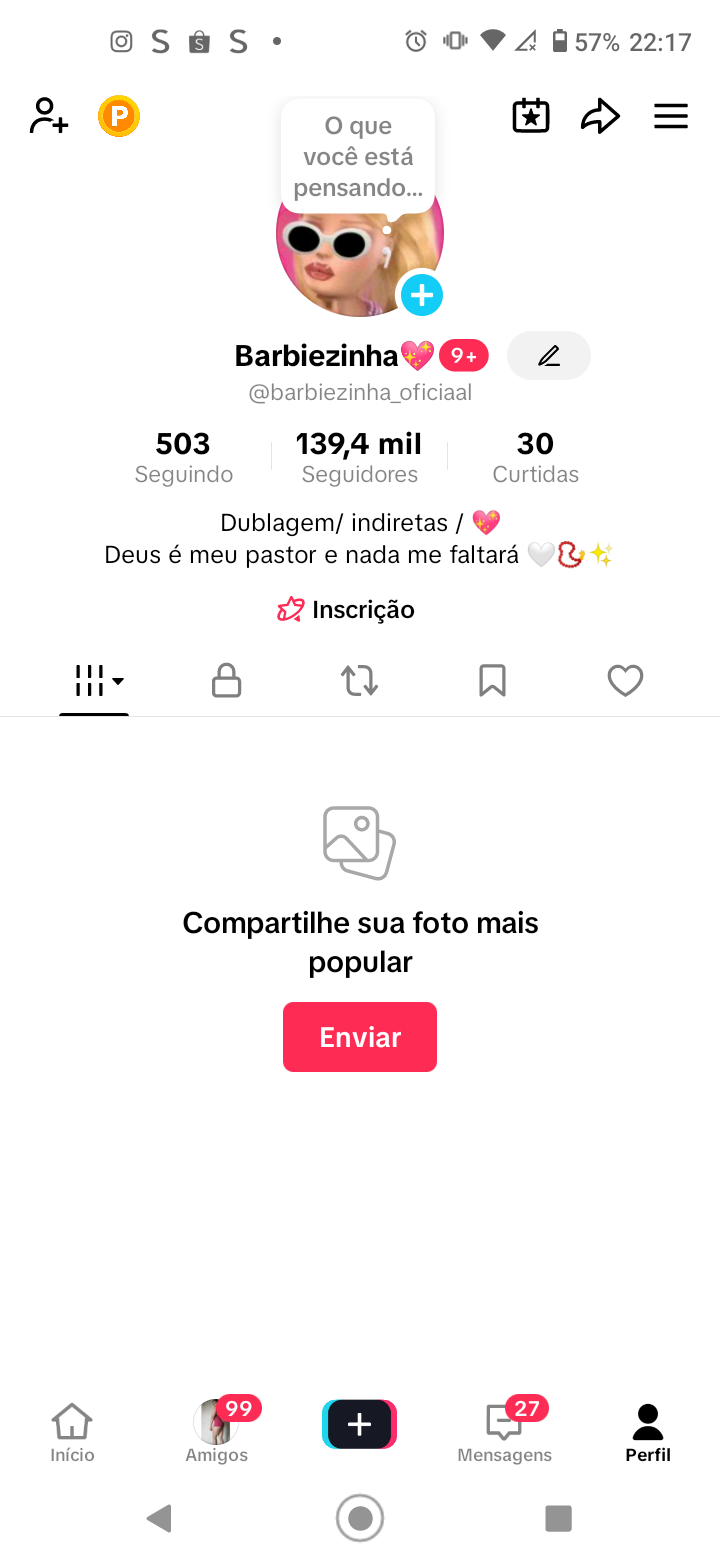Viewport: 720px width, 1560px height.
Task: Tap the plus badge on profile photo
Action: pyautogui.click(x=422, y=295)
